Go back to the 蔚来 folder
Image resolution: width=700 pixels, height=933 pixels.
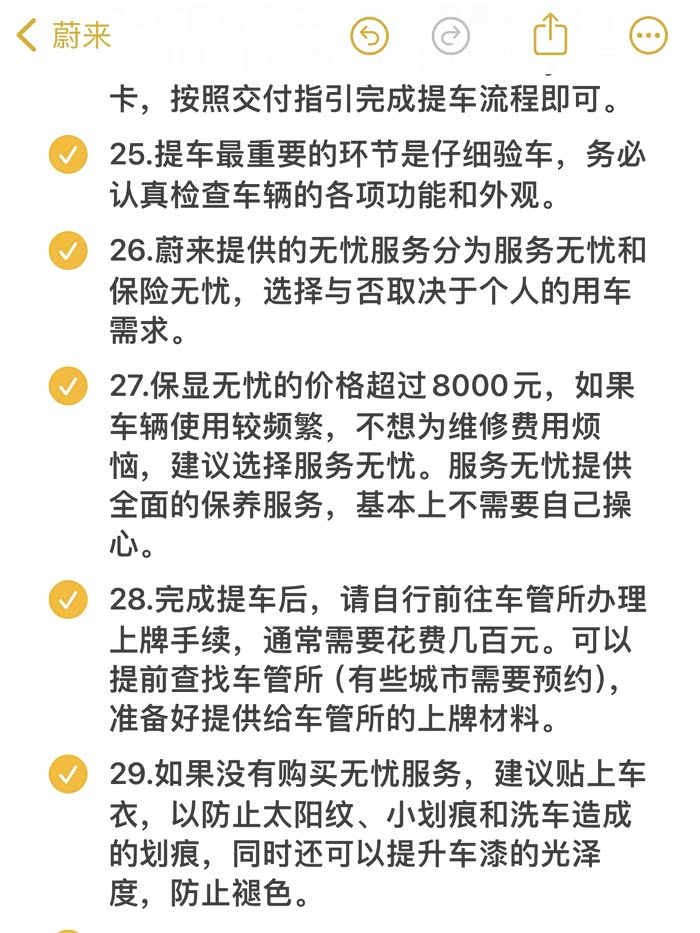[x=64, y=35]
